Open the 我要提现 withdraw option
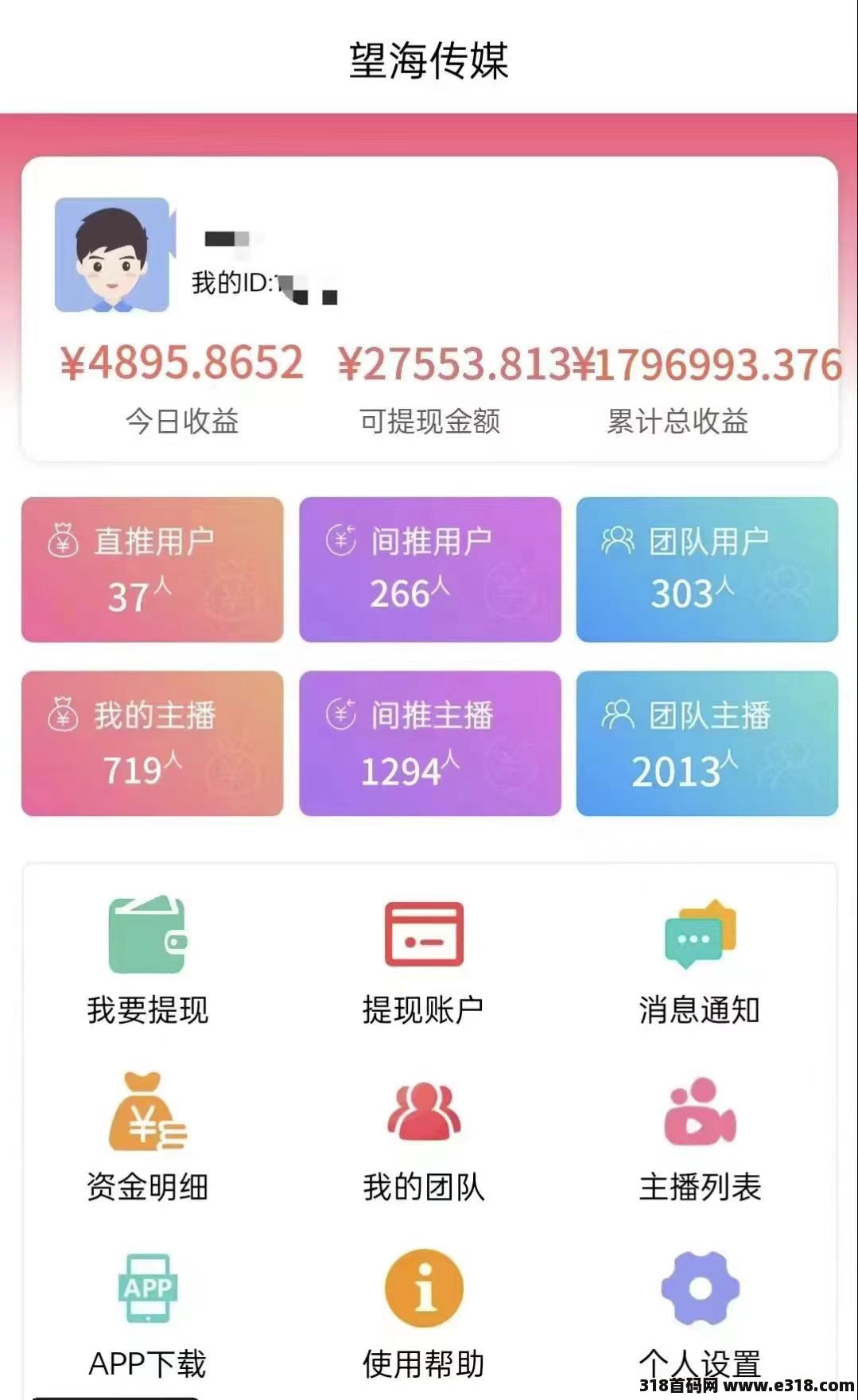The height and width of the screenshot is (1400, 858). tap(147, 959)
